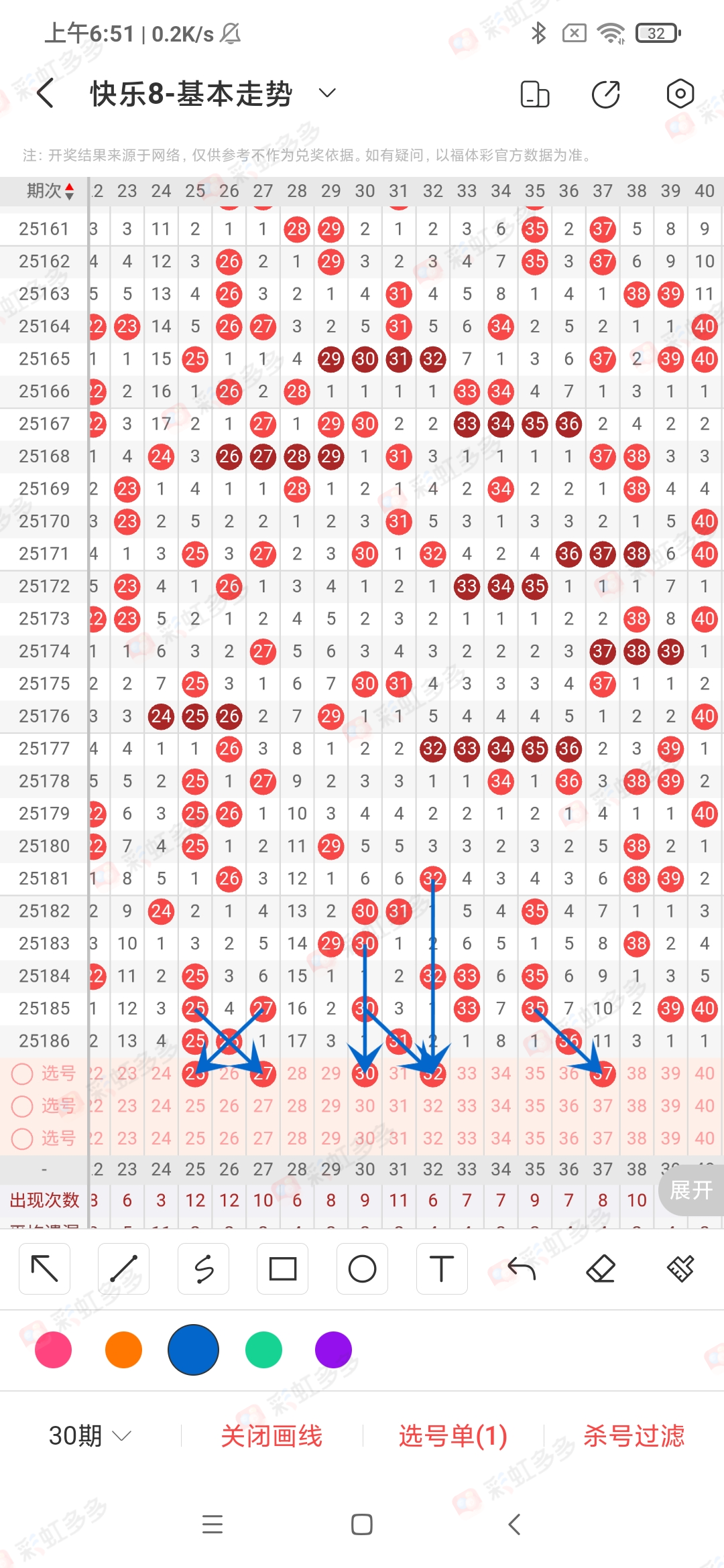Go back from the trend chart

46,93
